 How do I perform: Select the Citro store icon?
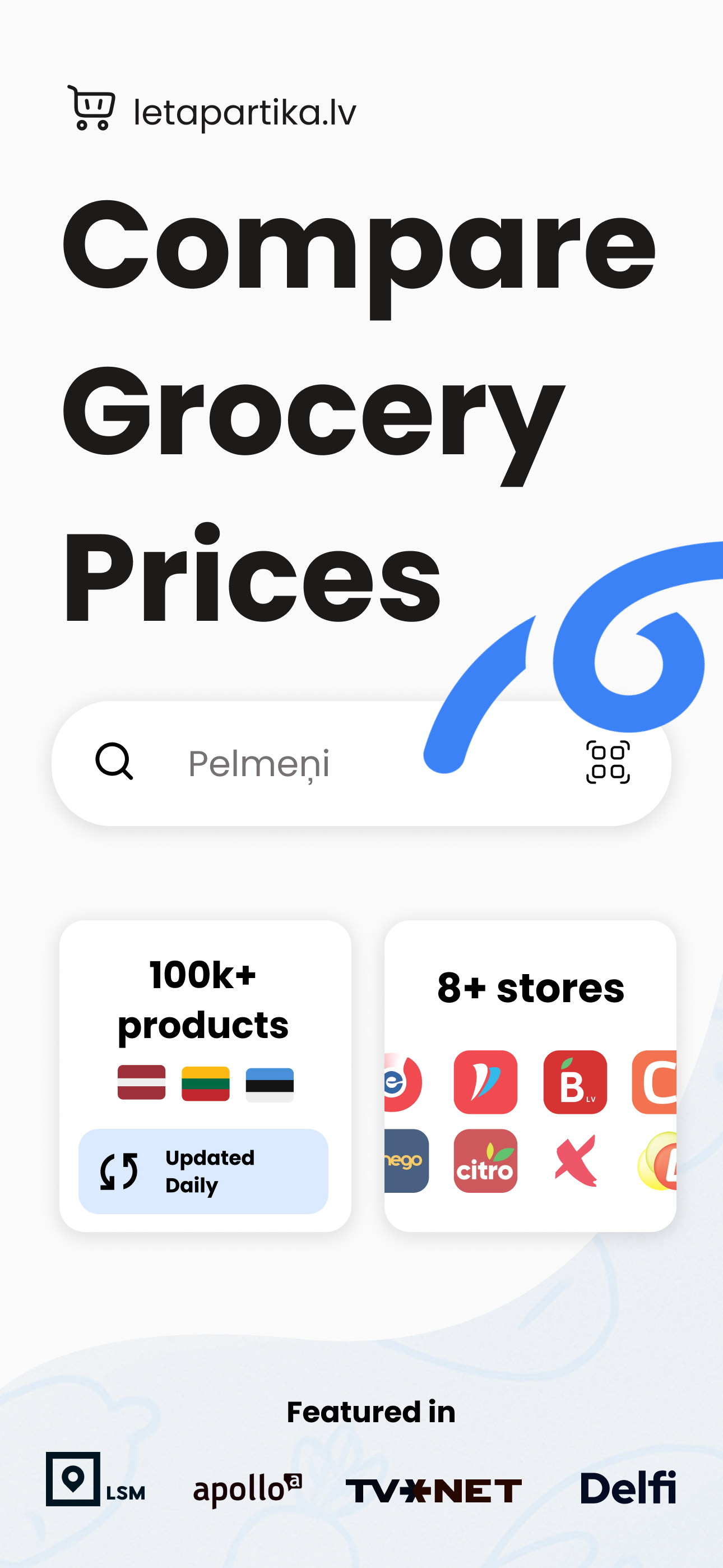pos(485,1160)
